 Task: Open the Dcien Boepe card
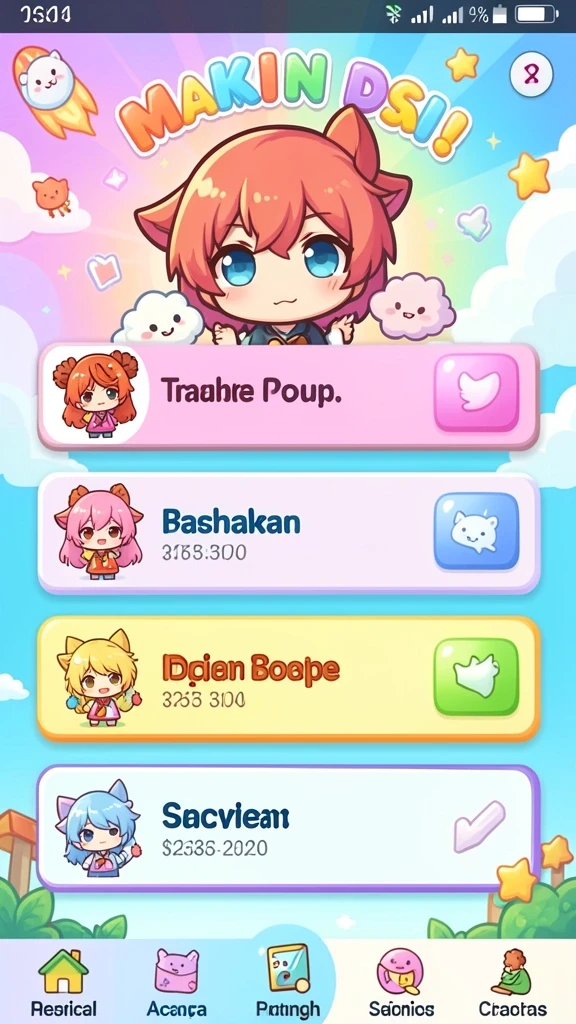pyautogui.click(x=289, y=677)
